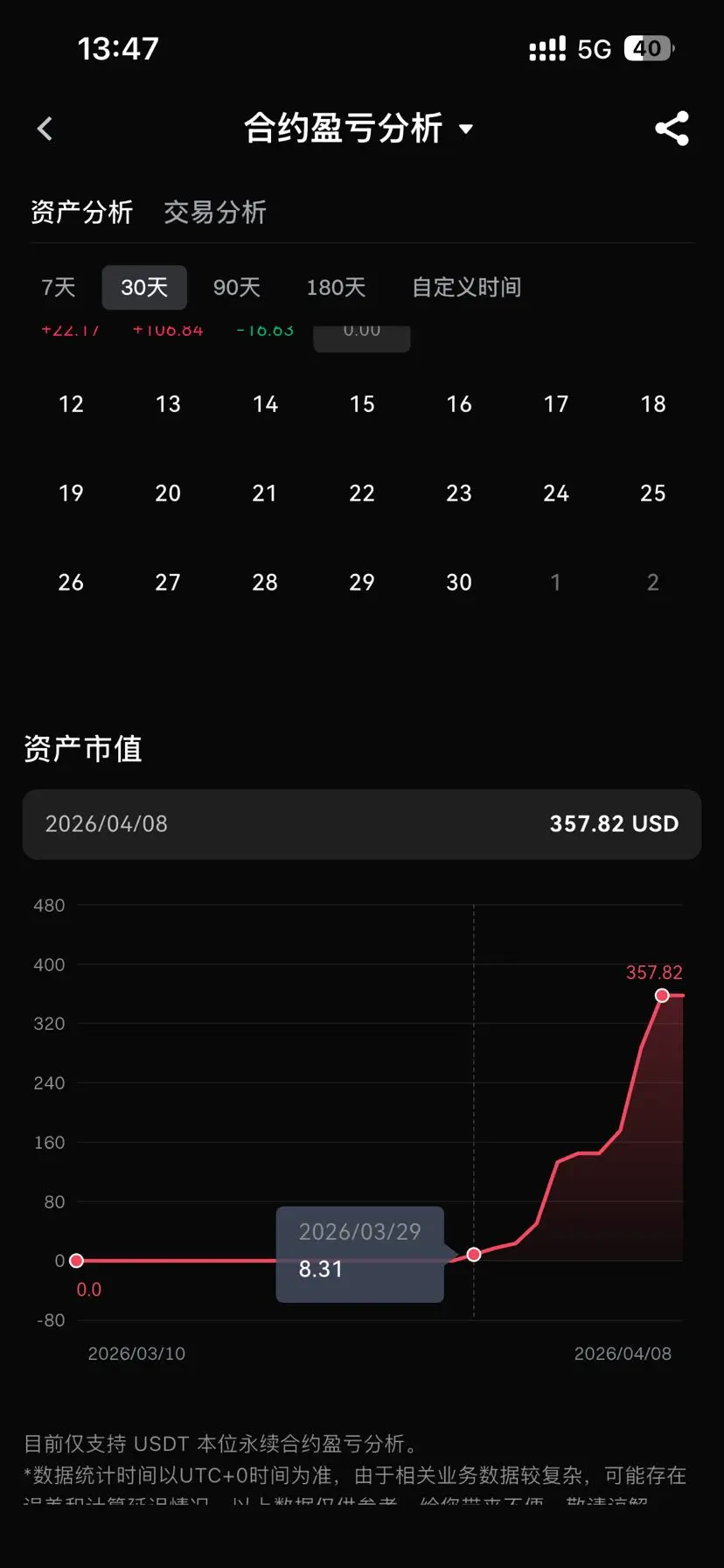Choose day 28 in the calendar
The image size is (724, 1568).
click(x=265, y=583)
